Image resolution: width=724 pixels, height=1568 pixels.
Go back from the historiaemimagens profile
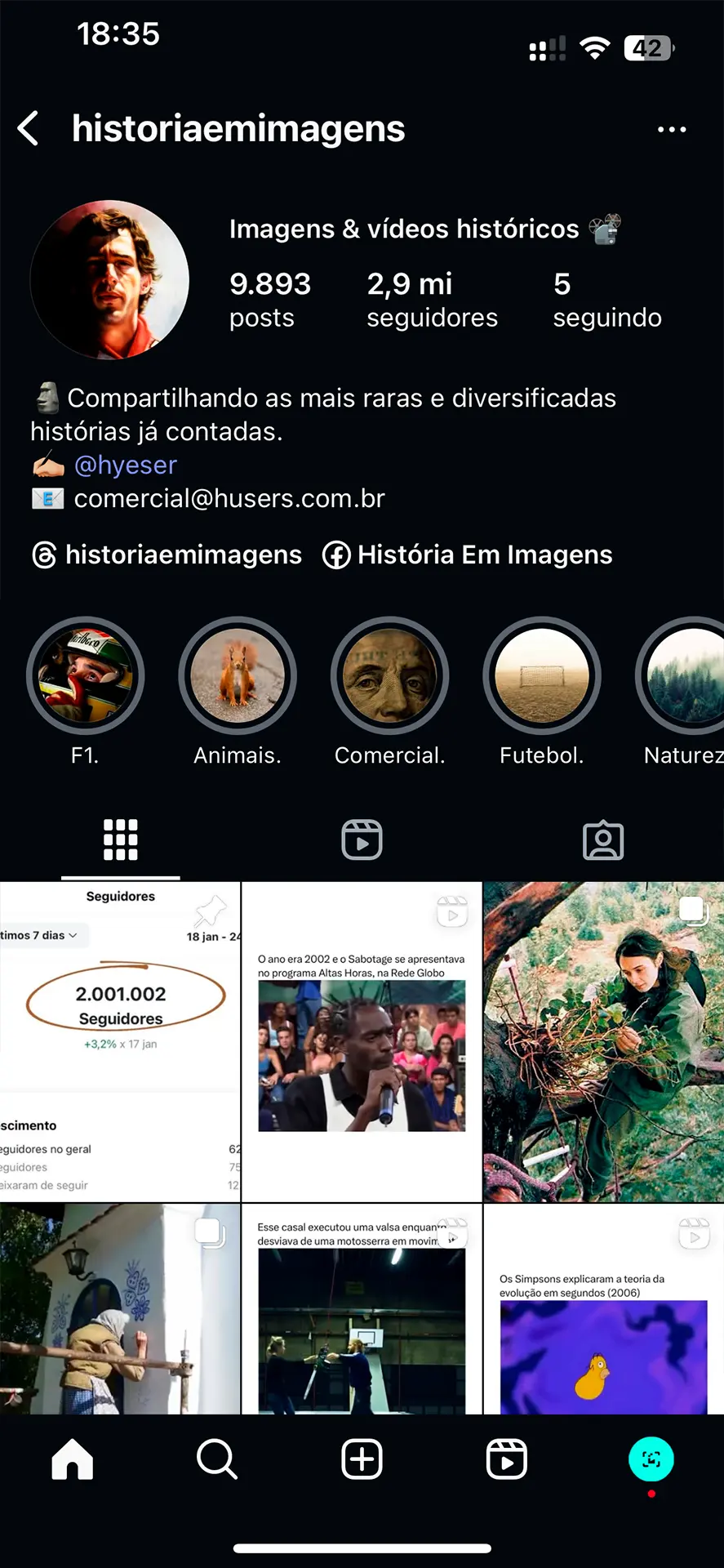point(29,129)
